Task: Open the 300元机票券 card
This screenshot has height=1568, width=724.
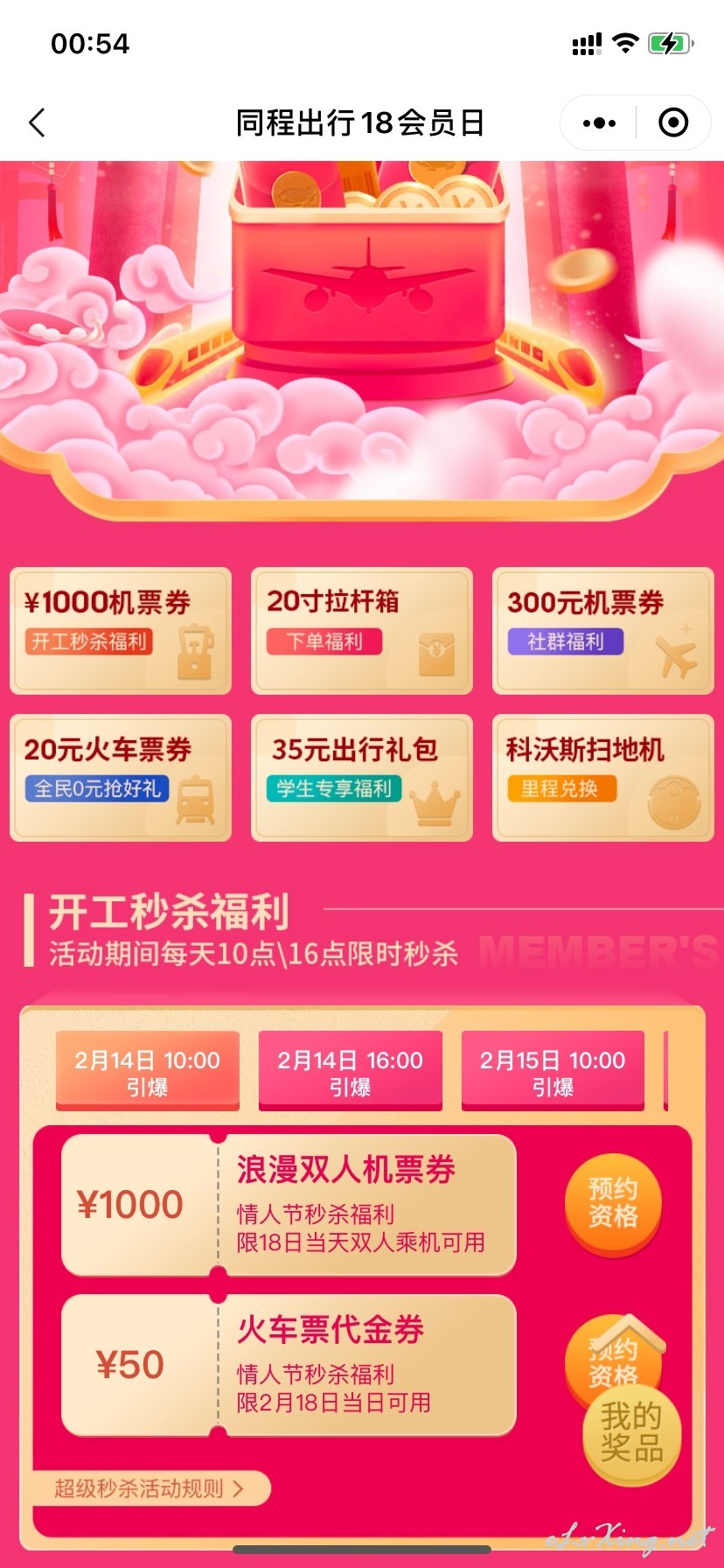Action: pyautogui.click(x=603, y=631)
